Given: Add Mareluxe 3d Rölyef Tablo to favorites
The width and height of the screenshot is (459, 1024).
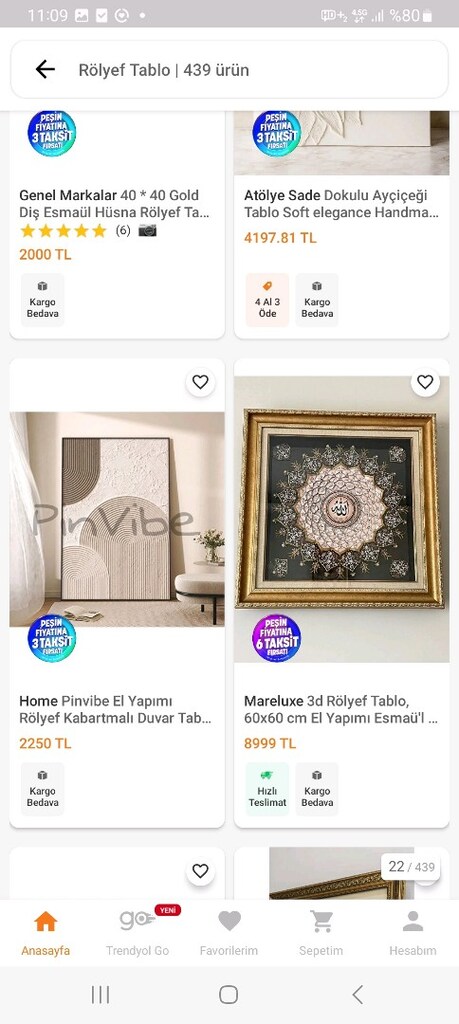Looking at the screenshot, I should 425,382.
